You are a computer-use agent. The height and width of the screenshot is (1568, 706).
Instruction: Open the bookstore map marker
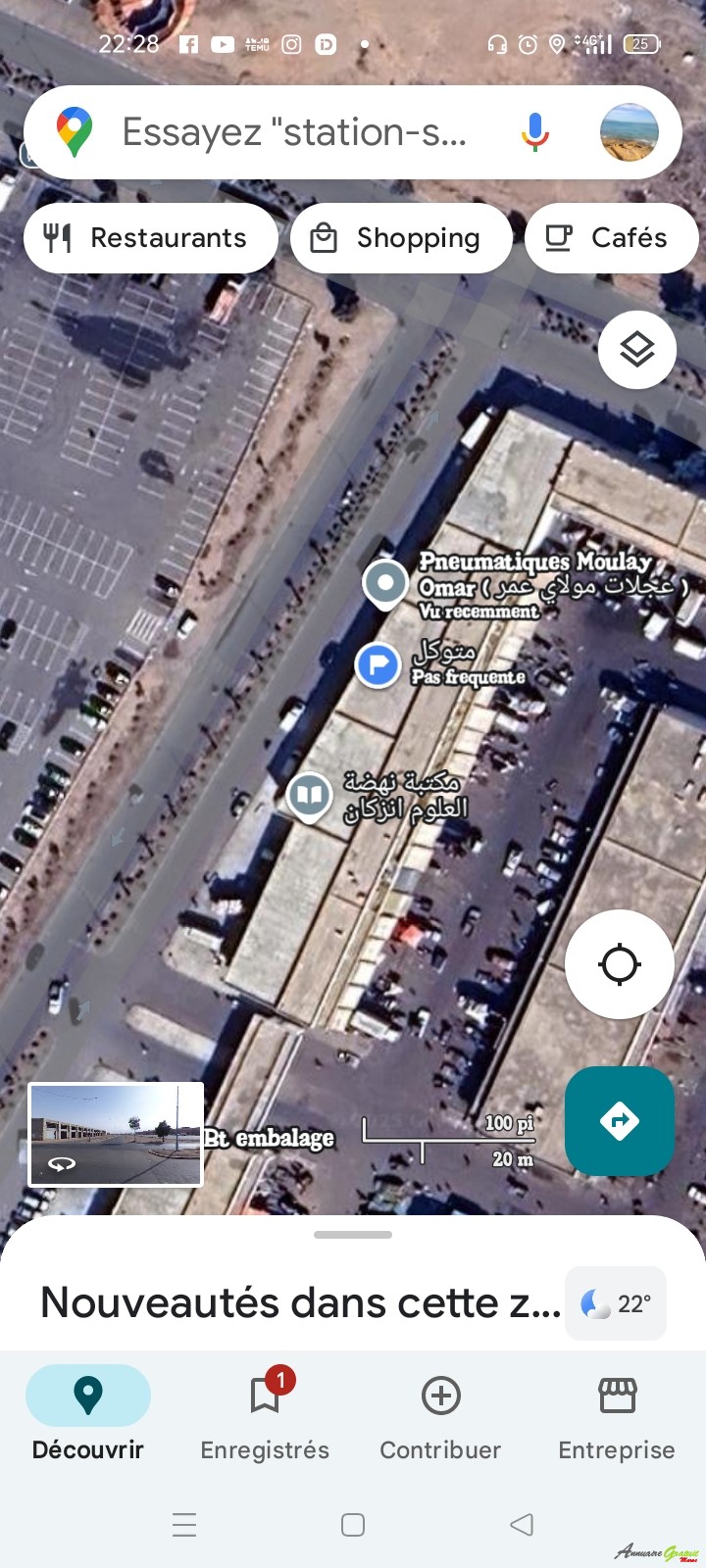click(310, 795)
